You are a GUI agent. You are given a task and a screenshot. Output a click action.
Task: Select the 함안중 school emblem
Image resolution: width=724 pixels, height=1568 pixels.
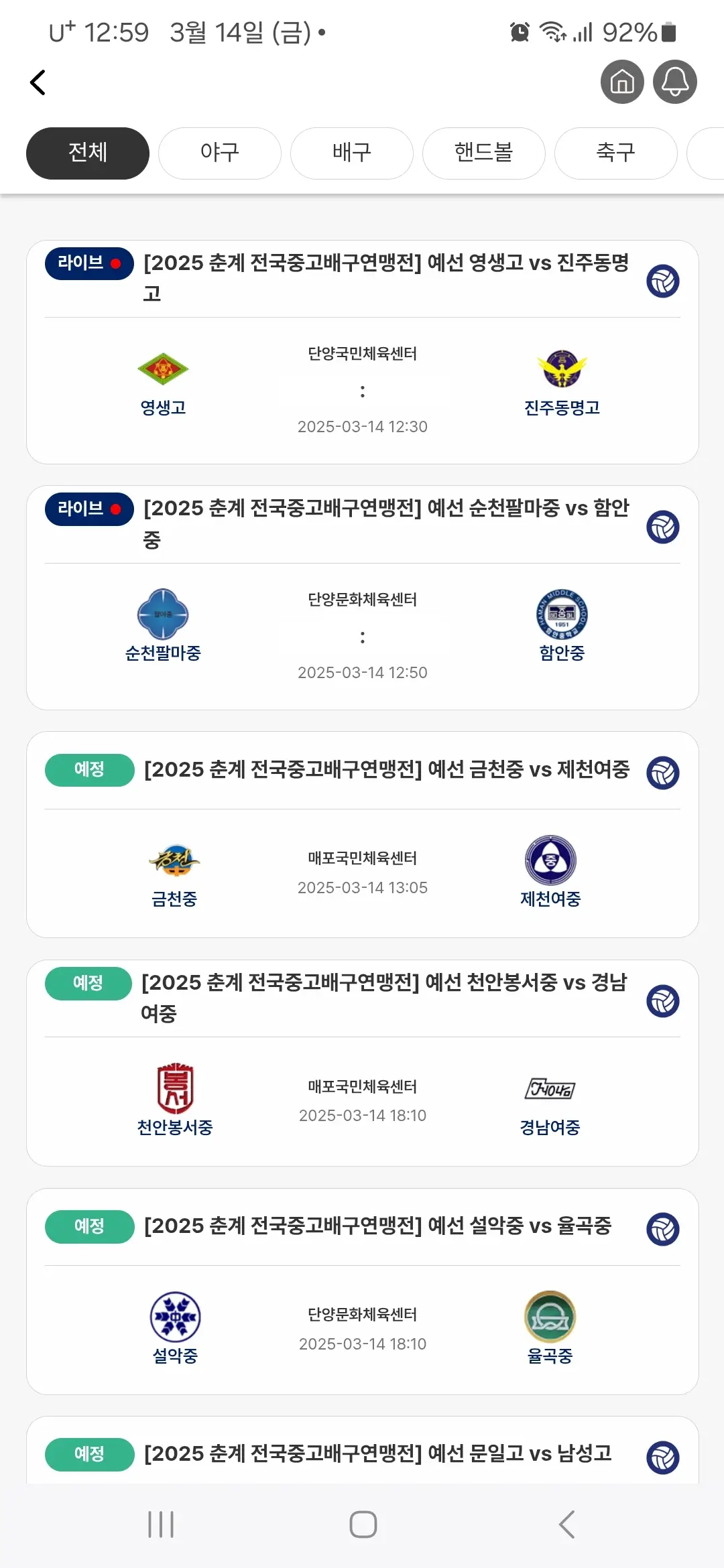point(562,616)
